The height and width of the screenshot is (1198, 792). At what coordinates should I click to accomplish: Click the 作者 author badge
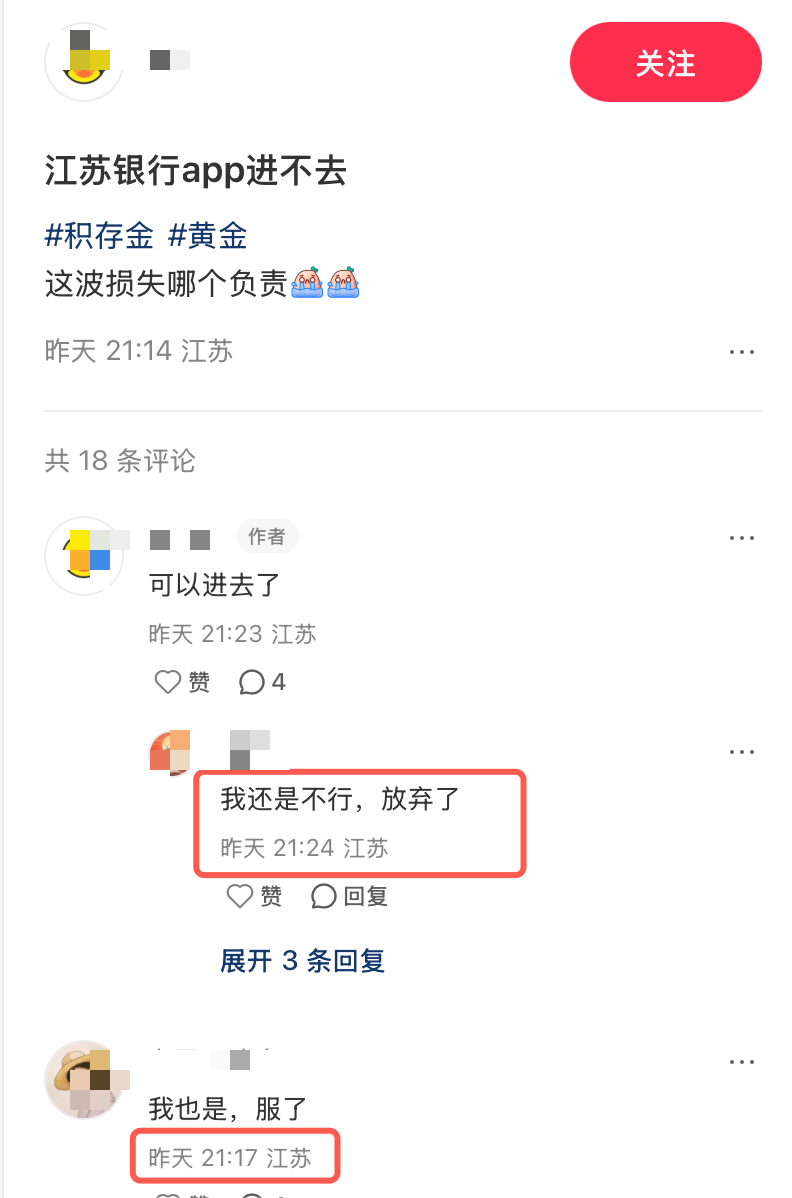tap(266, 536)
